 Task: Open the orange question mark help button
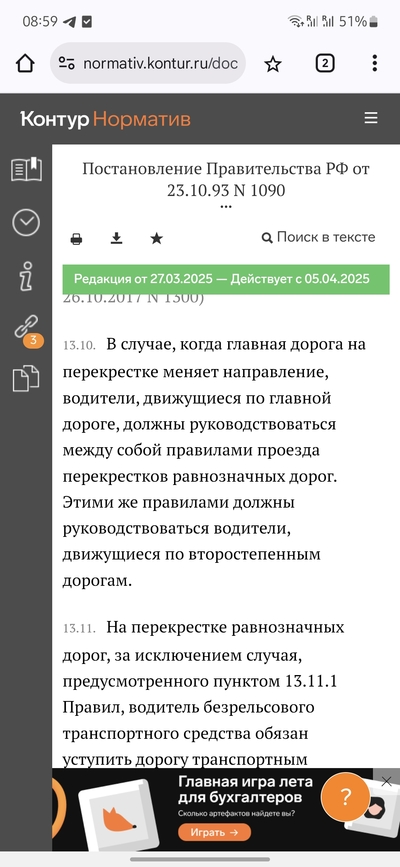[x=346, y=797]
